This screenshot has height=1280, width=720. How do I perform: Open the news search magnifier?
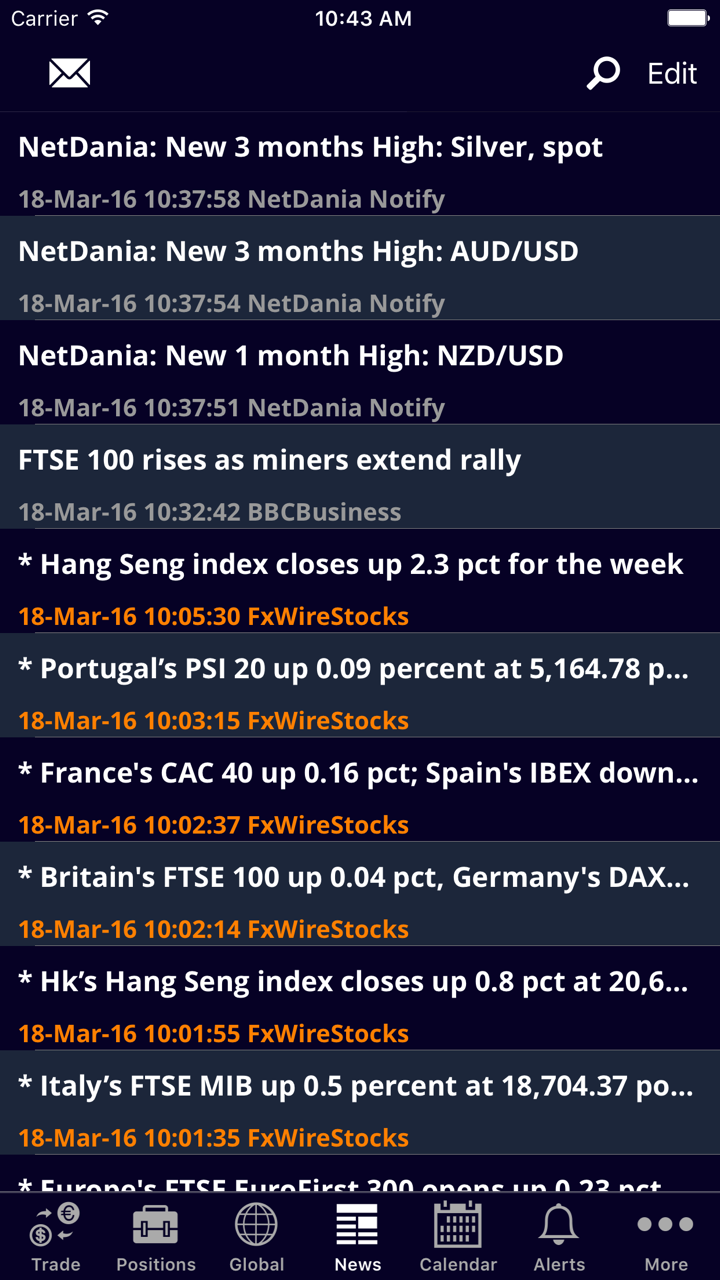pos(603,73)
